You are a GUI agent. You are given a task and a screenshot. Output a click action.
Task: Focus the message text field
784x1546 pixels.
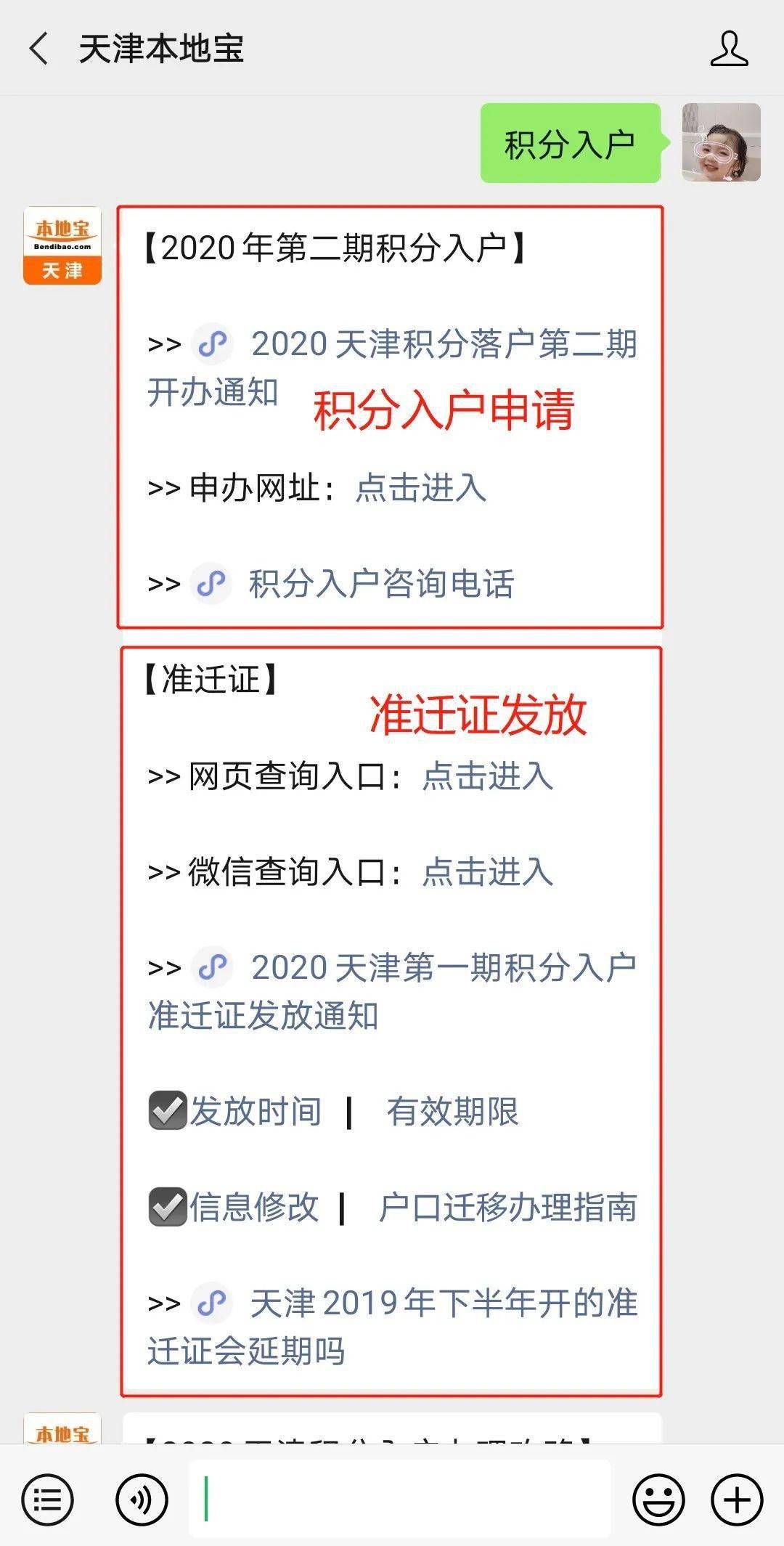(x=399, y=1499)
